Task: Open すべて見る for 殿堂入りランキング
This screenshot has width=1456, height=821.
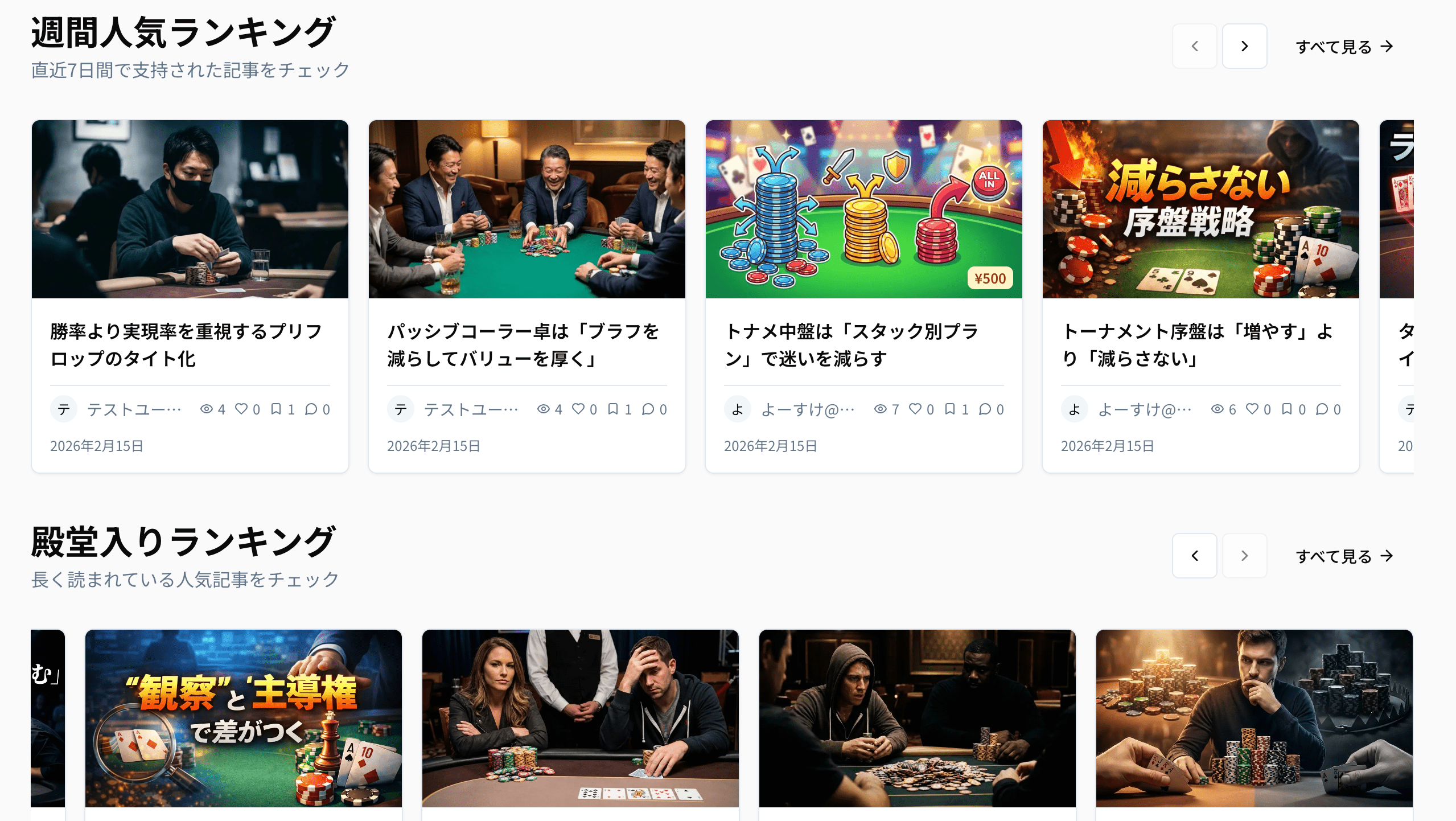Action: coord(1344,556)
